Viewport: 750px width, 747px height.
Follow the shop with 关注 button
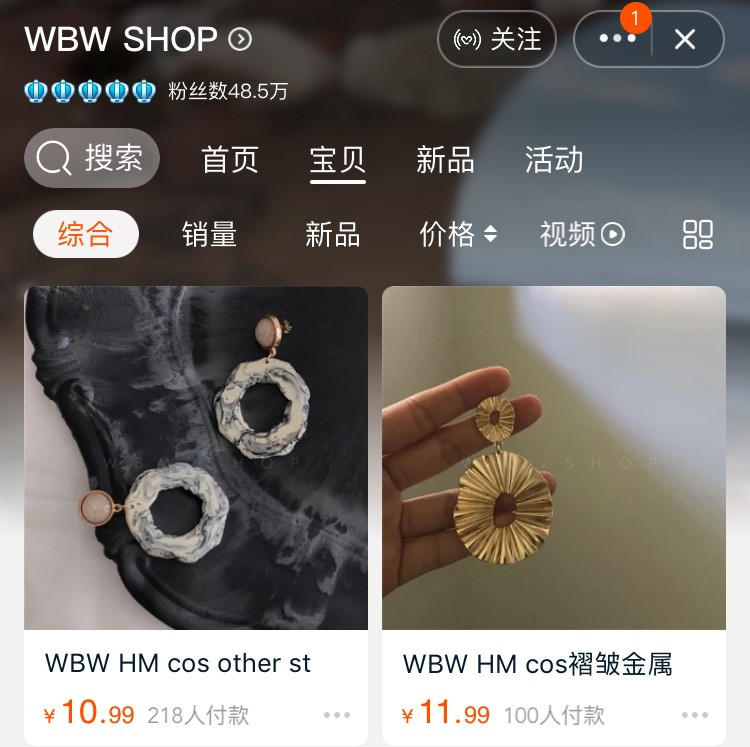497,39
